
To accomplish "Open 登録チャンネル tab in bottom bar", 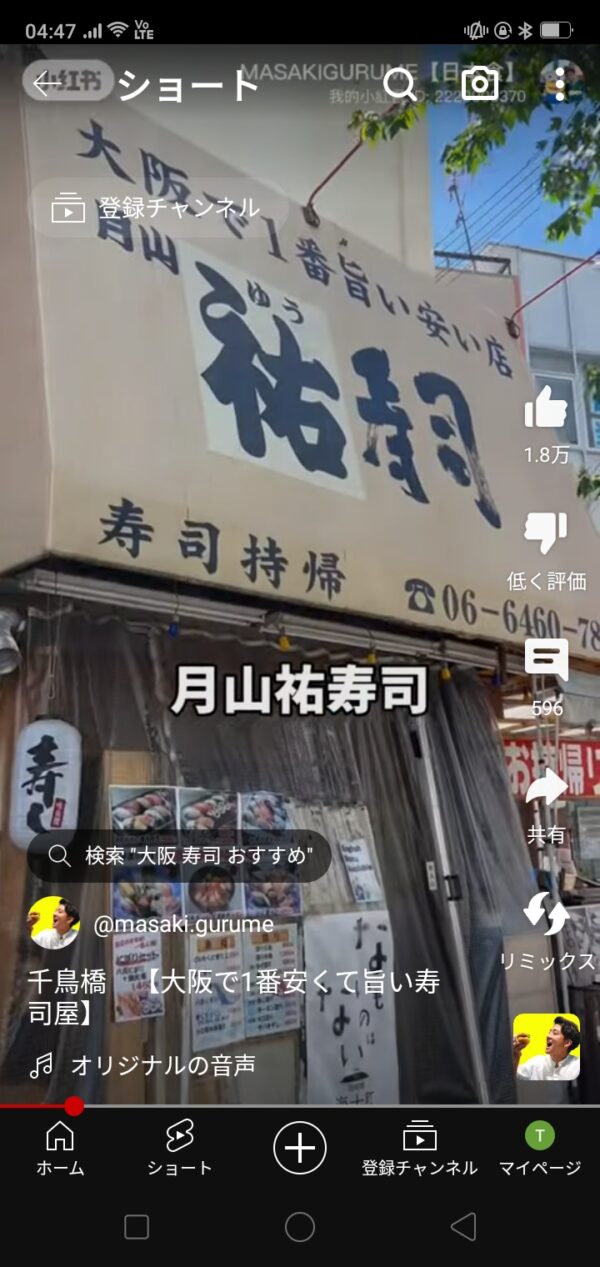I will click(420, 1148).
